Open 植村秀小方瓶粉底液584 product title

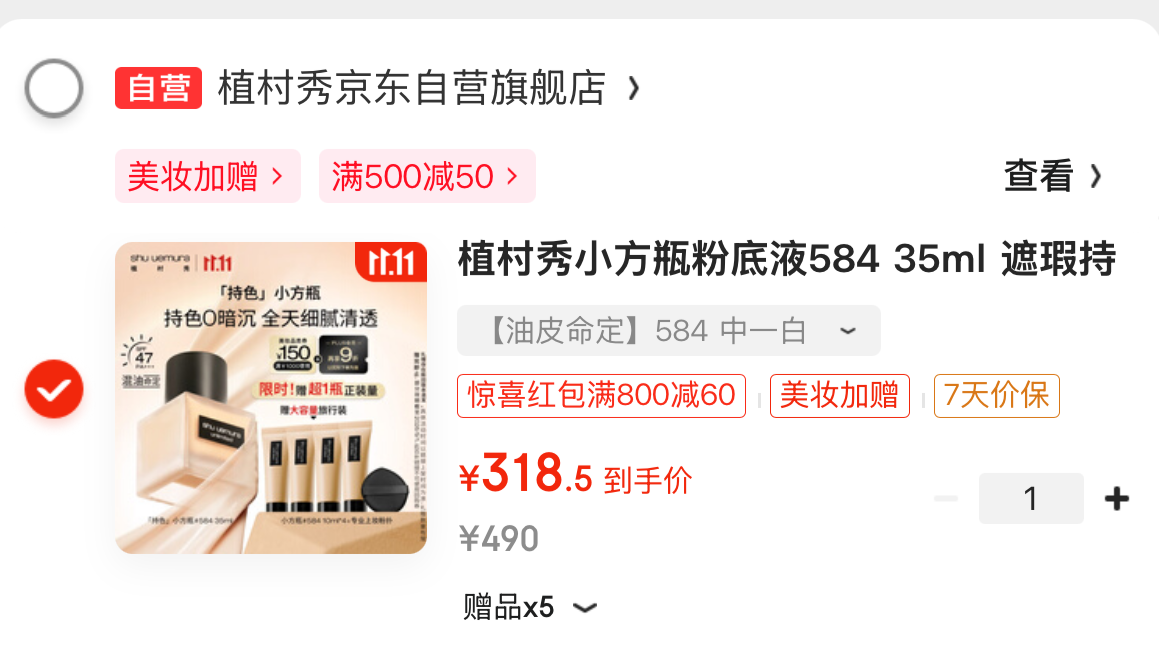pyautogui.click(x=786, y=261)
